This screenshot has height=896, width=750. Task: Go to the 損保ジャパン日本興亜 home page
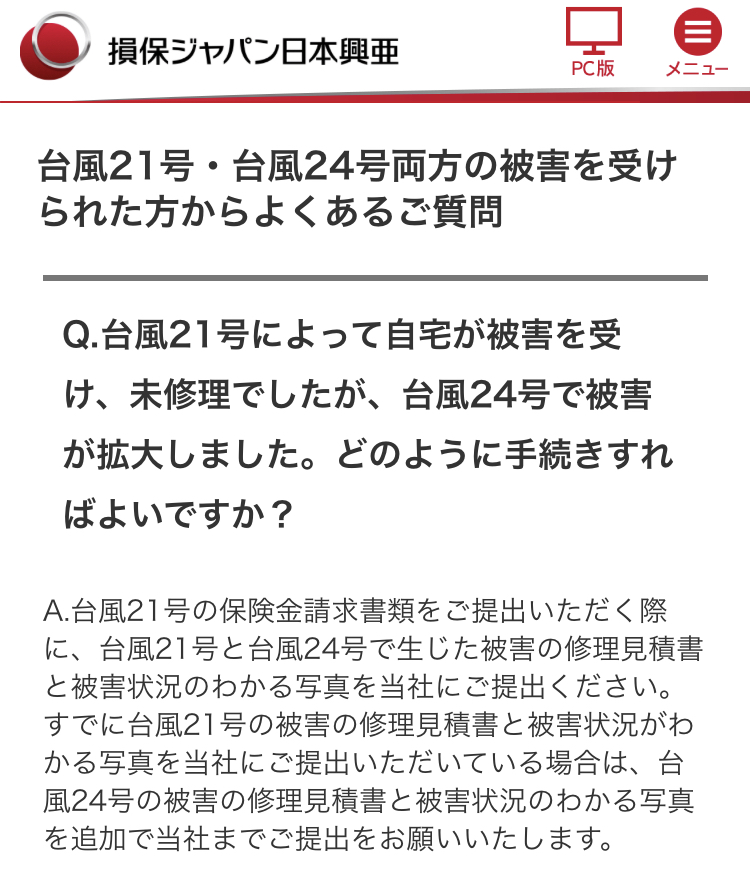210,49
